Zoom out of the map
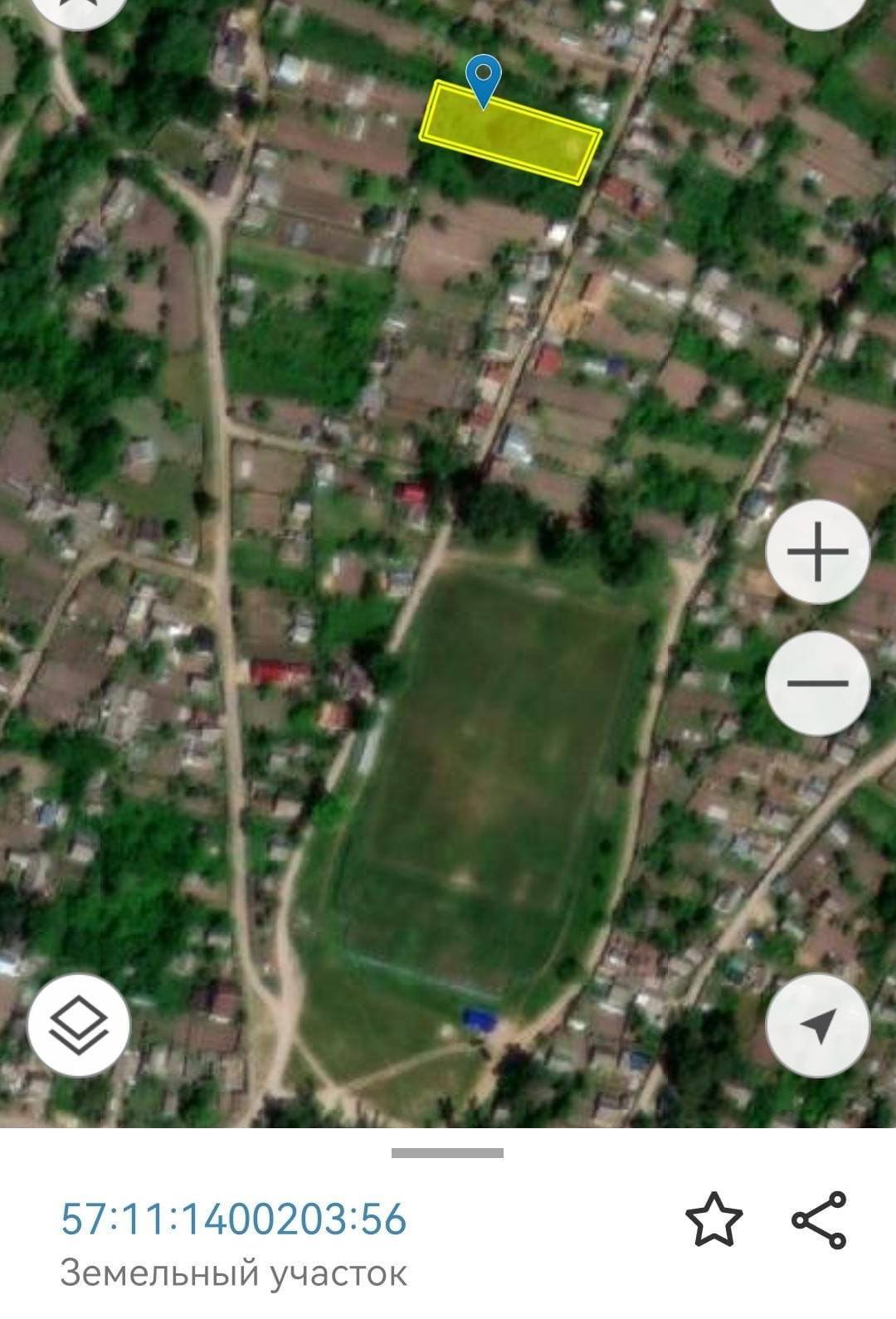The height and width of the screenshot is (1319, 896). pyautogui.click(x=817, y=684)
